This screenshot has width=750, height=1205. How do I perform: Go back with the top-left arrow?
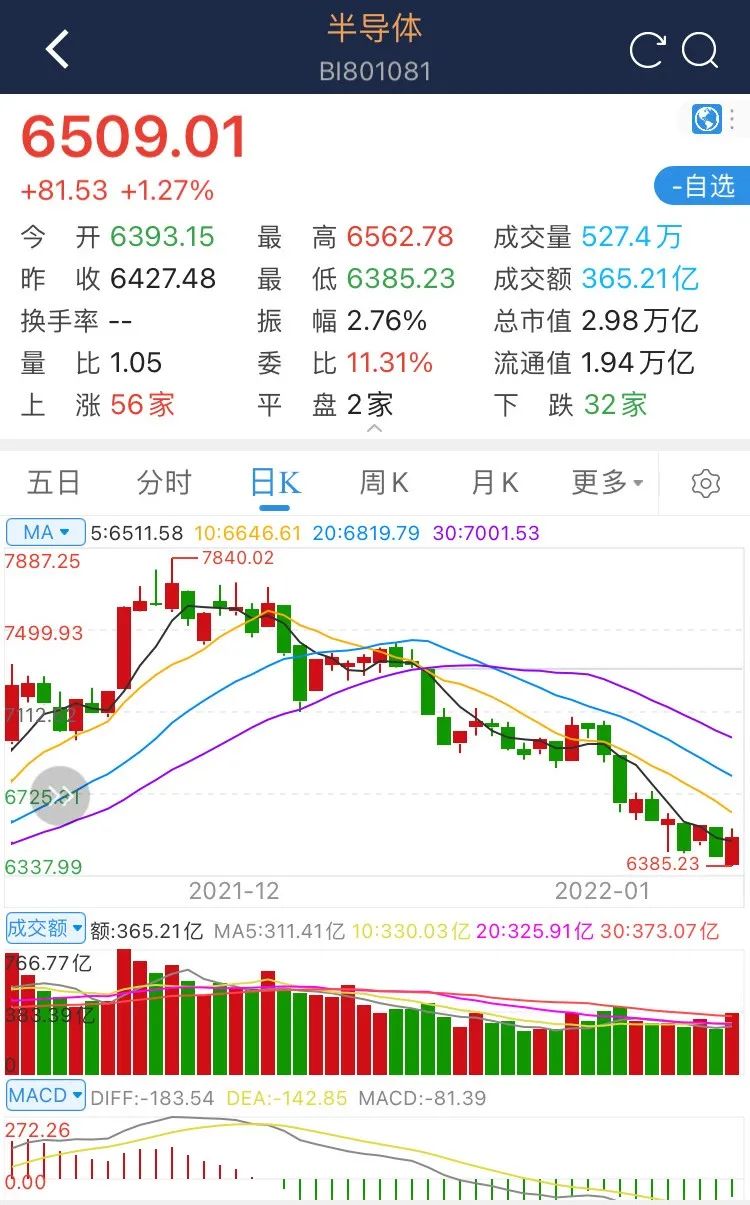58,49
